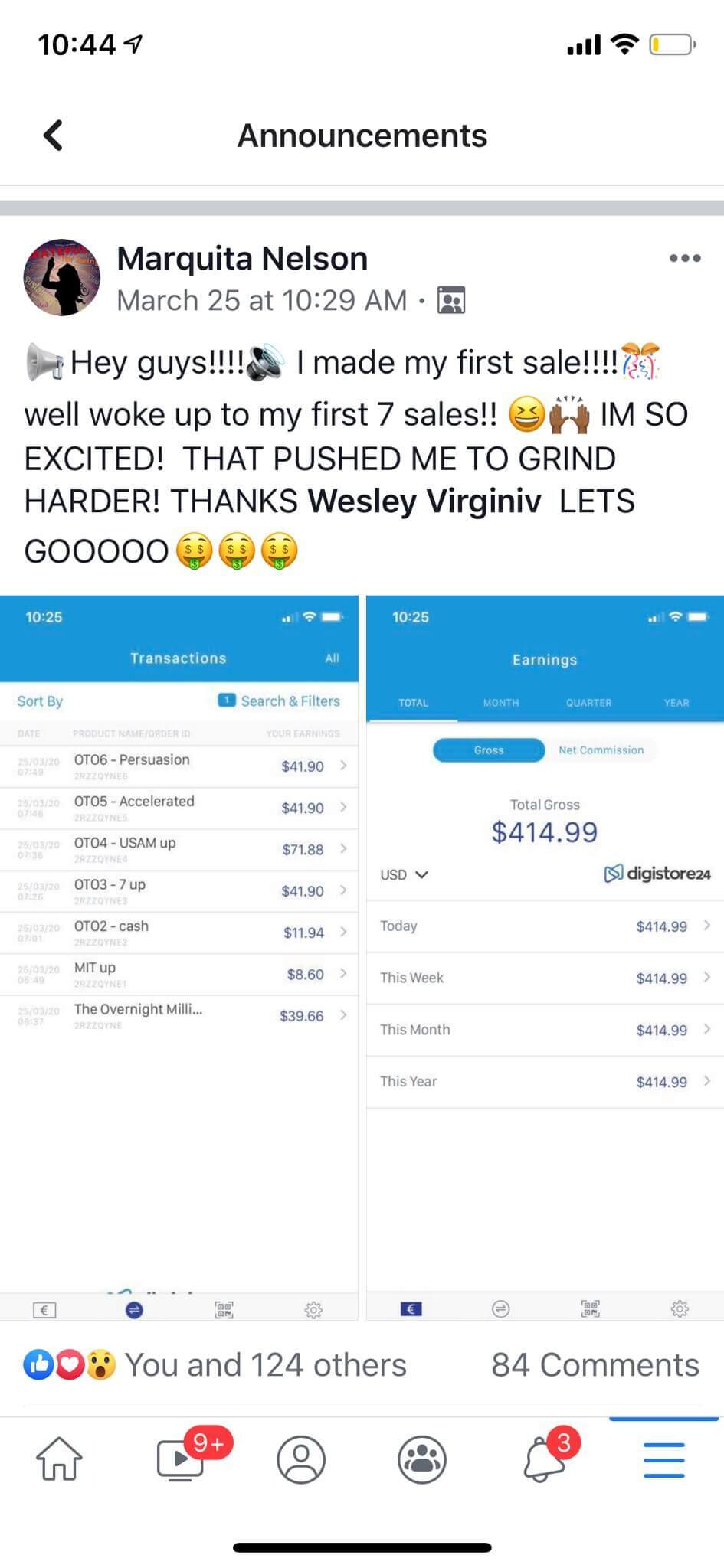Open tagged Wesley Virginiv's profile
The height and width of the screenshot is (1568, 724).
[424, 501]
